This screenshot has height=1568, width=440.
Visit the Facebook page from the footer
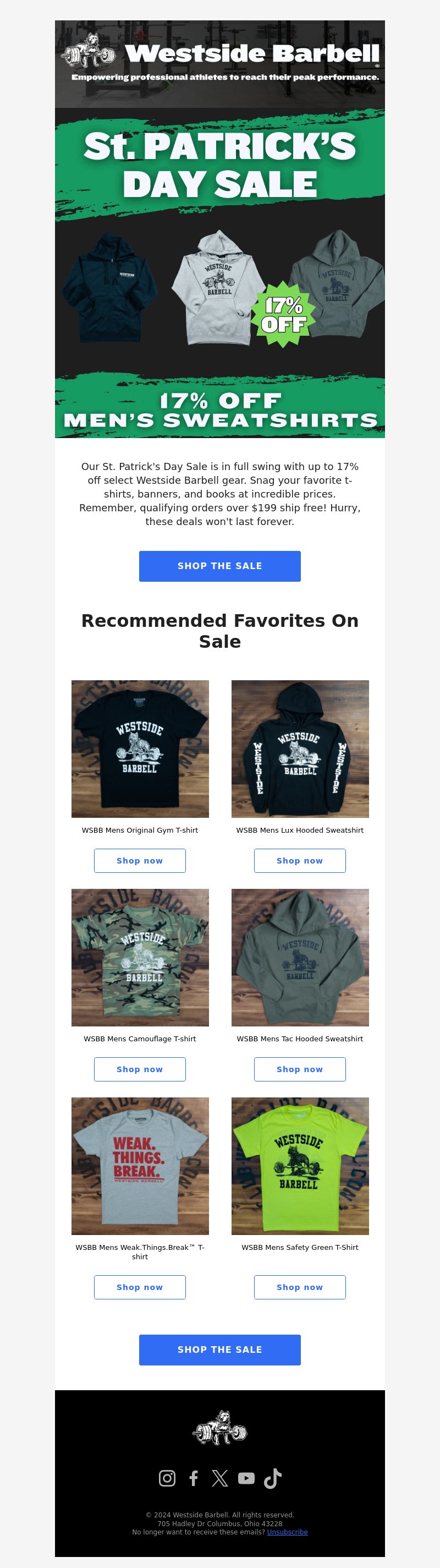(x=194, y=1478)
